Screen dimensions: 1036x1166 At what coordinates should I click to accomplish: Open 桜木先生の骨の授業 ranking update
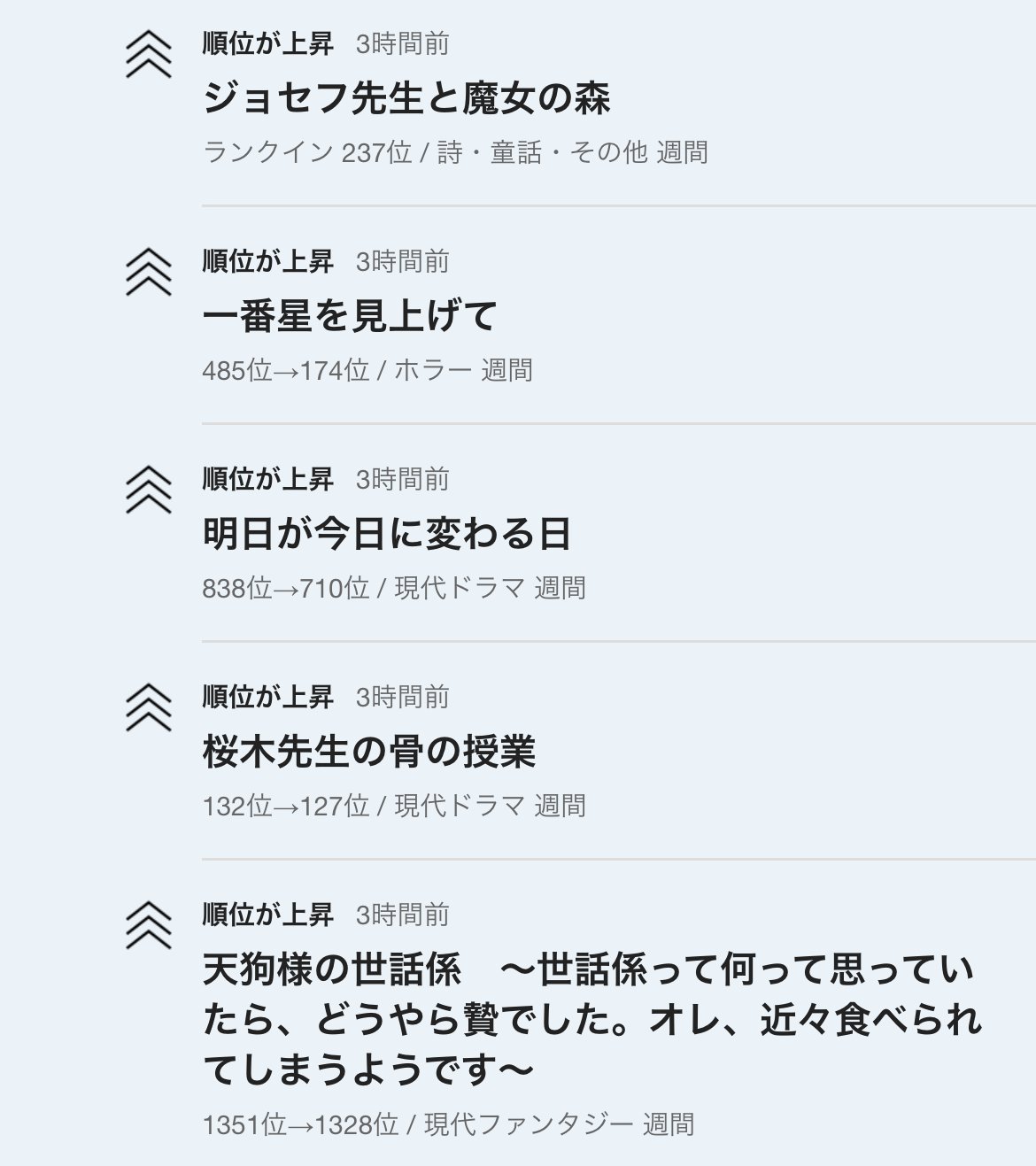click(369, 752)
